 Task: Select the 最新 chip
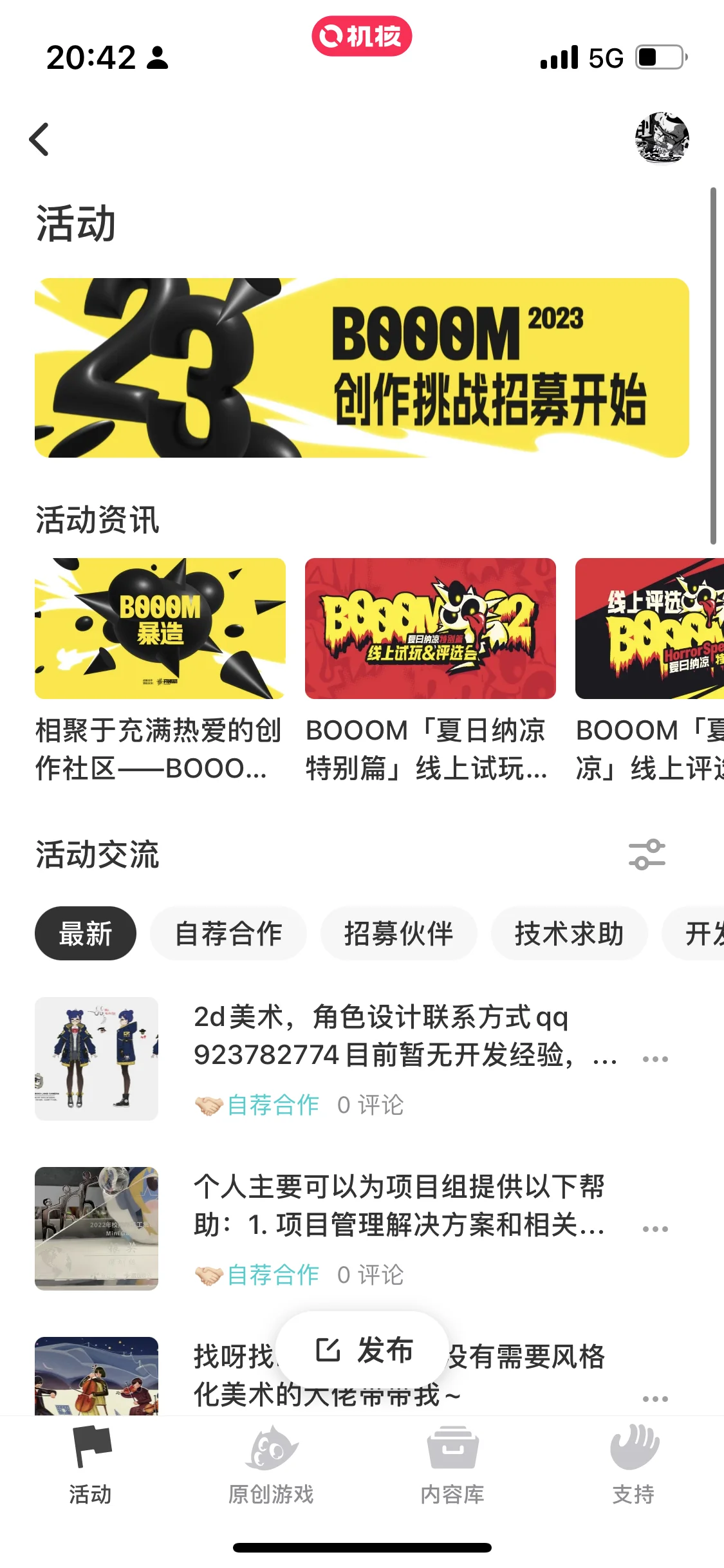[86, 933]
